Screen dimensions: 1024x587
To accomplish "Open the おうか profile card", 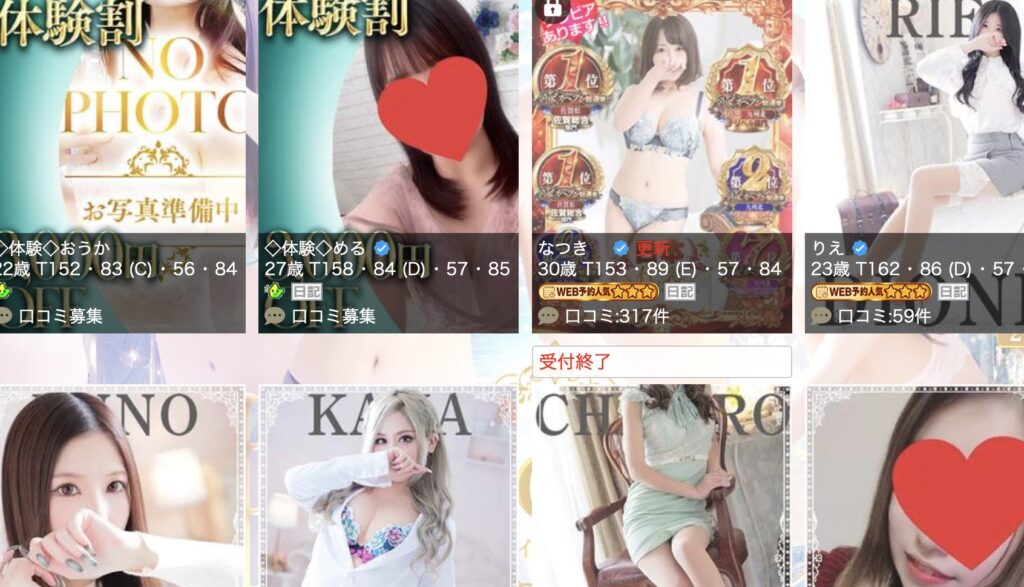I will (120, 120).
